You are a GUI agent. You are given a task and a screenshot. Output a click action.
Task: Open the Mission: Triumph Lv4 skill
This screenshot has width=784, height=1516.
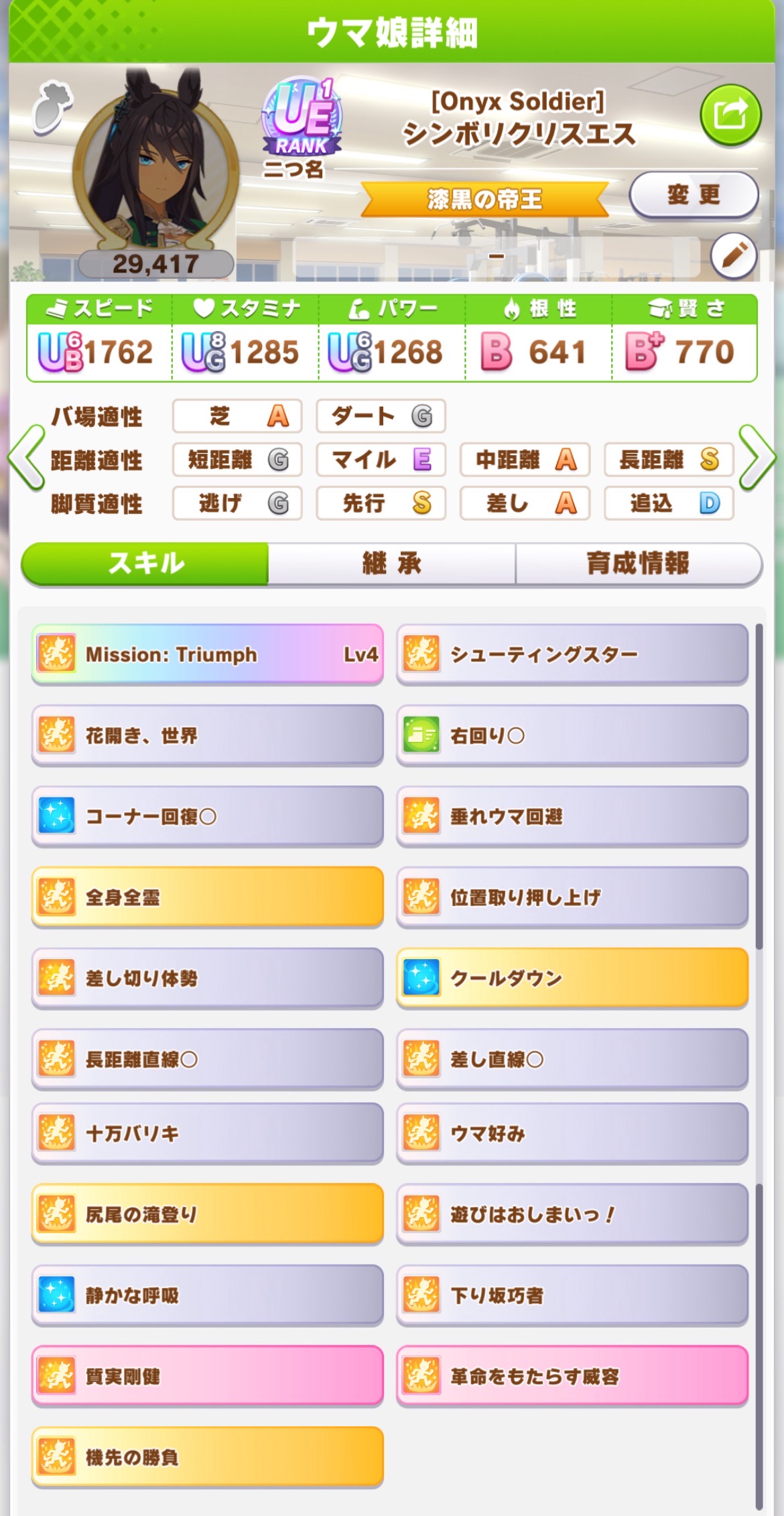click(x=208, y=654)
